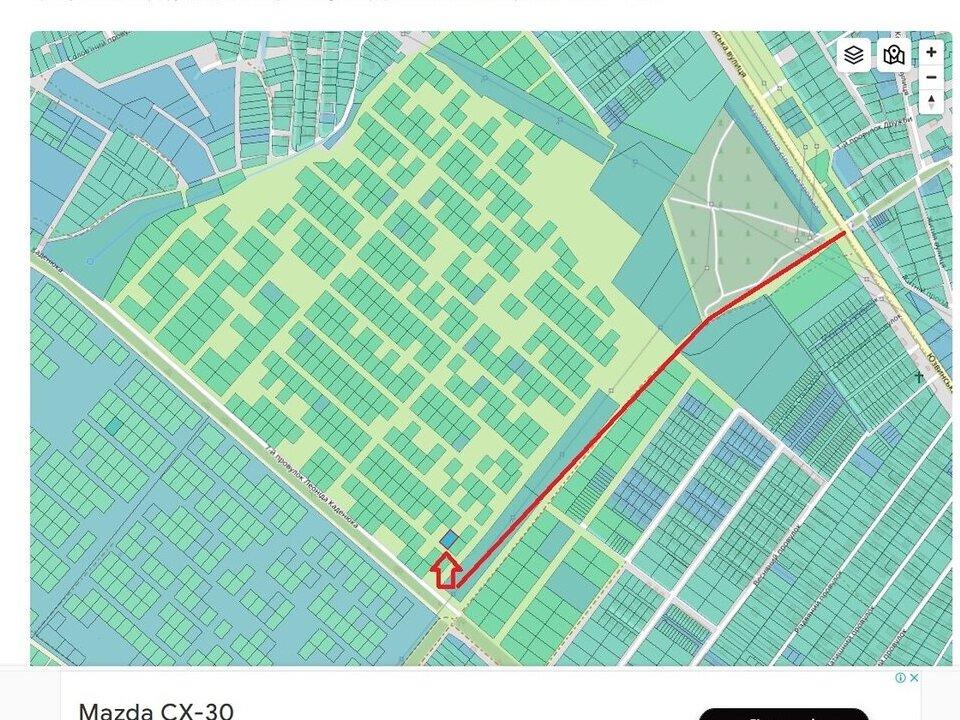The image size is (960, 720).
Task: Open the Mazda CX-30 advertisement
Action: click(156, 710)
